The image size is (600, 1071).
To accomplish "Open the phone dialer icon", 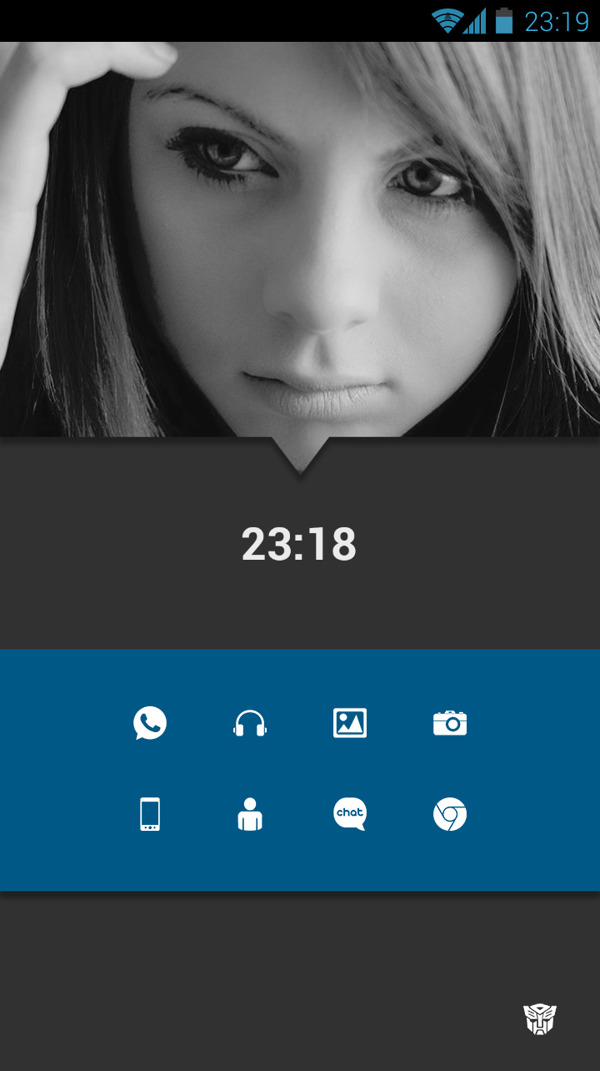I will [150, 814].
